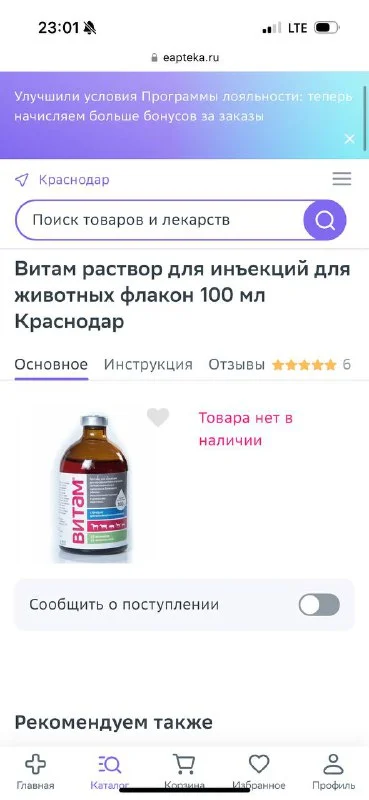
Task: Tap the search field Поиск товаров и лекарств
Action: [x=160, y=220]
